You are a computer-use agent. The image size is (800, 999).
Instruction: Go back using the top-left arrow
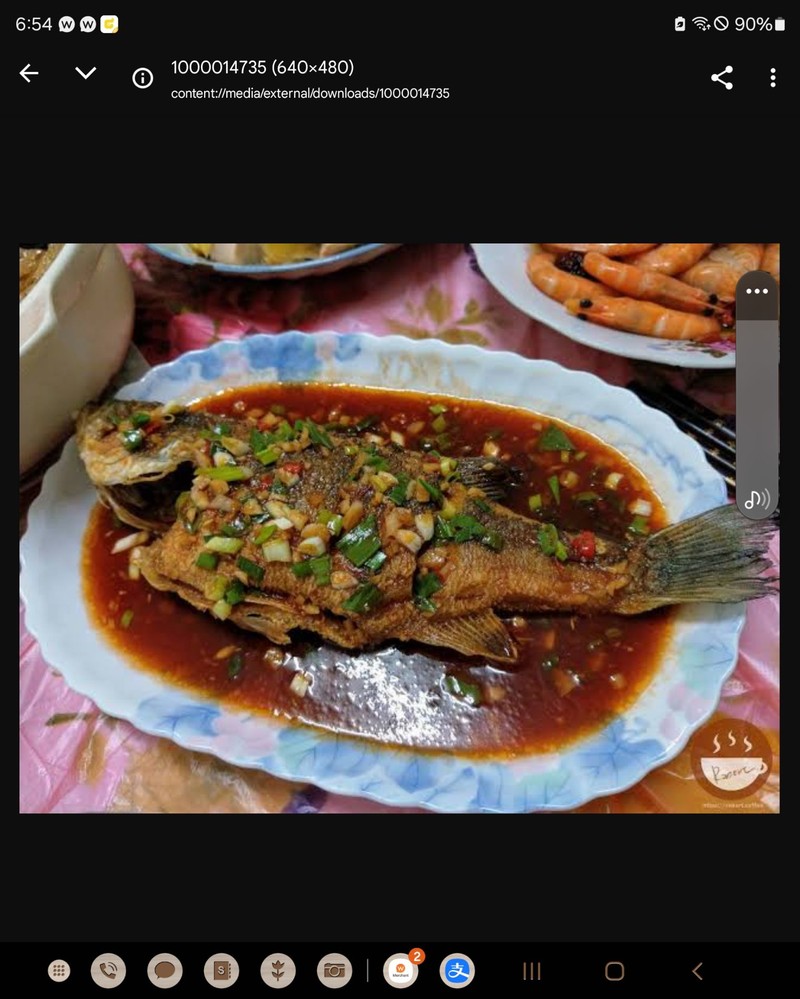click(29, 73)
